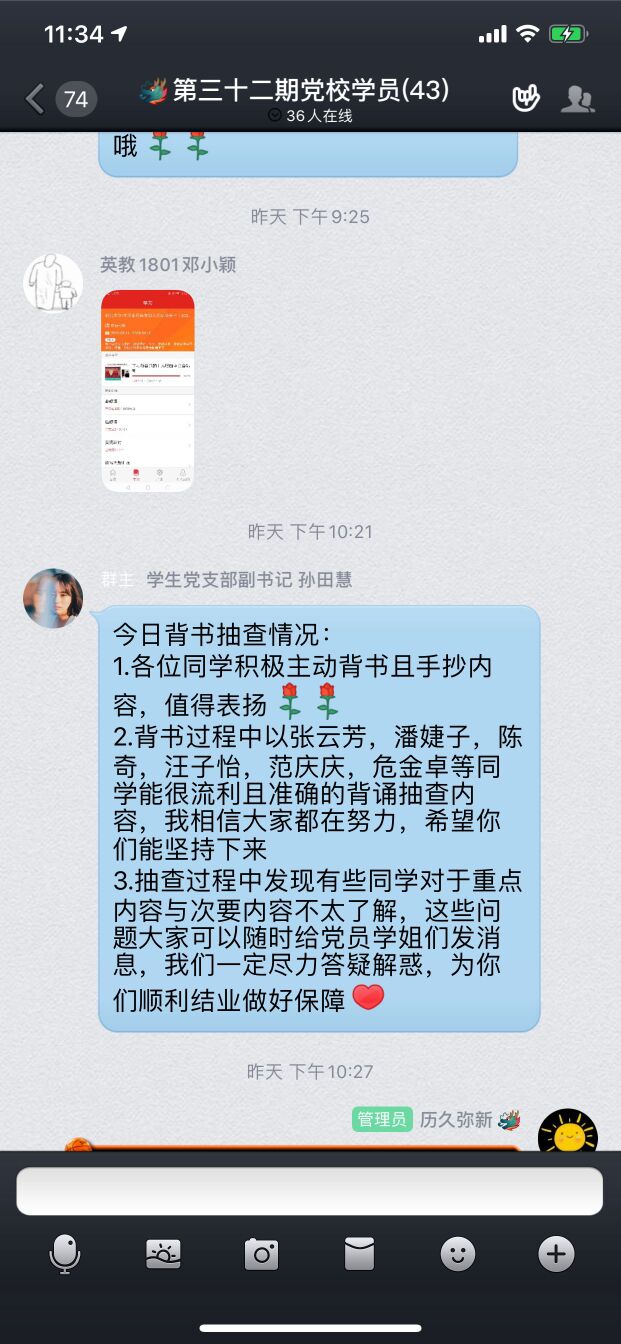The width and height of the screenshot is (621, 1344).
Task: Launch the camera to take a photo
Action: click(x=261, y=1253)
